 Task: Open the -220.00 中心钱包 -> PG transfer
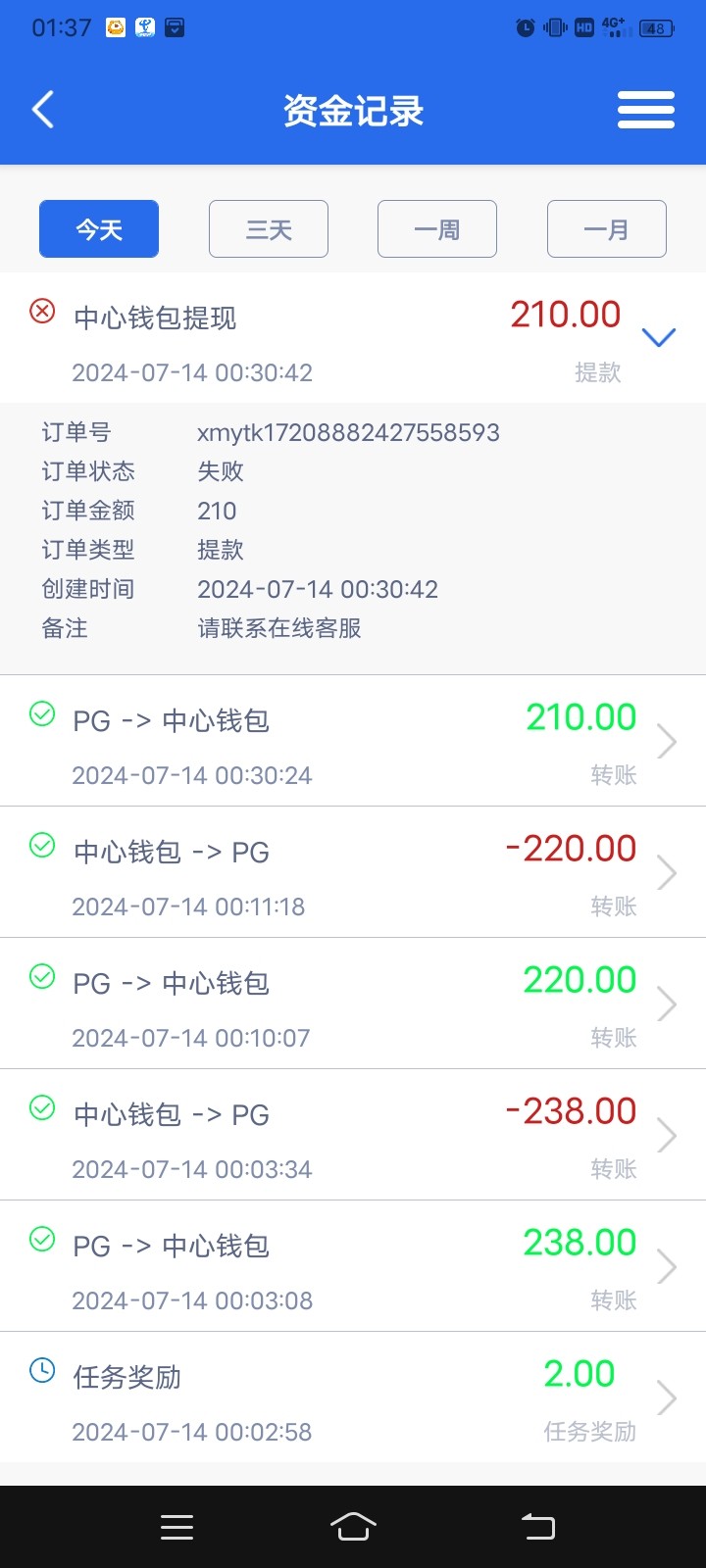(x=353, y=873)
